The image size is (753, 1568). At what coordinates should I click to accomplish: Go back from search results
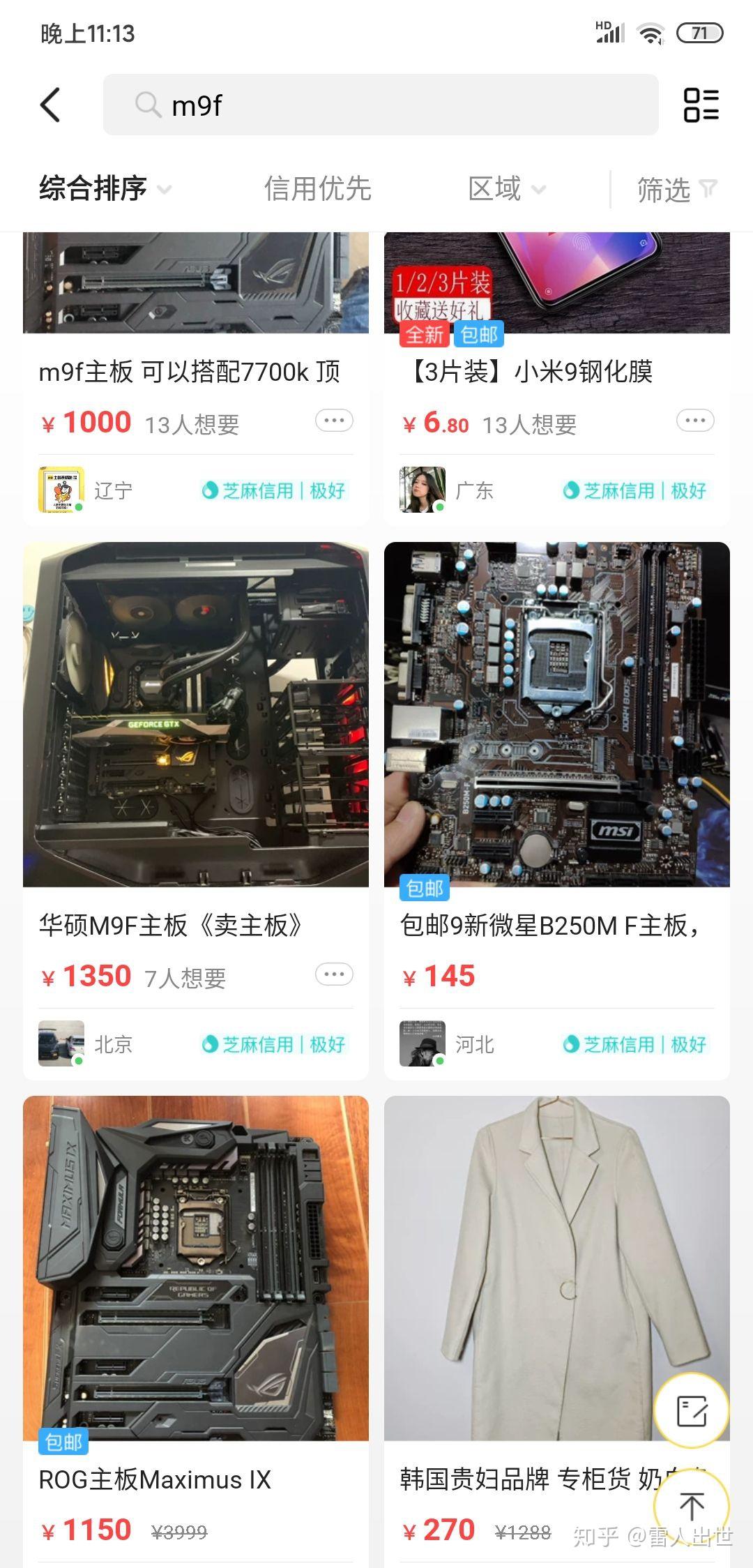coord(50,105)
